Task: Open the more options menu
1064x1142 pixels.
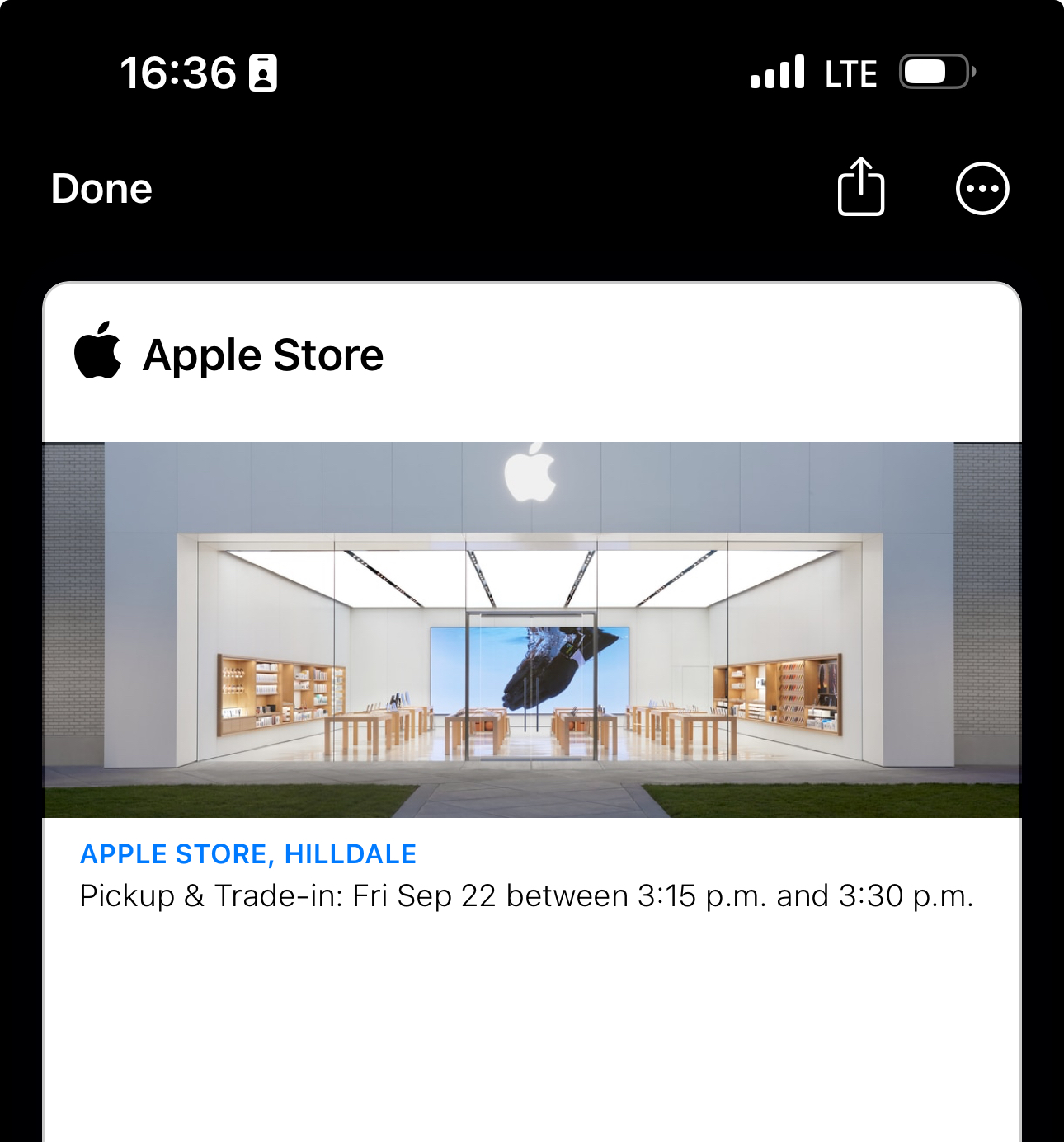Action: pyautogui.click(x=982, y=189)
